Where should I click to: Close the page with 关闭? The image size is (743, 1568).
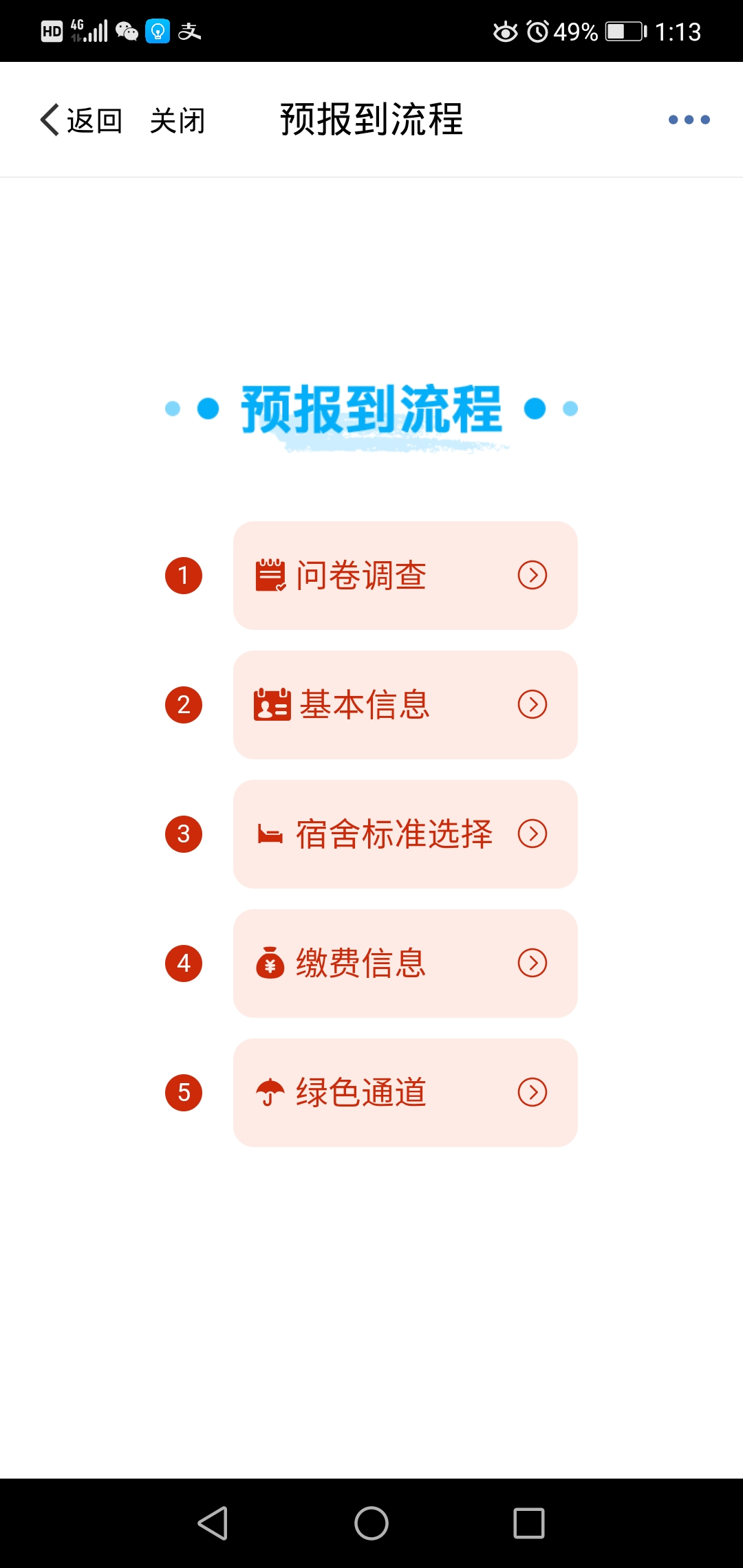click(177, 120)
